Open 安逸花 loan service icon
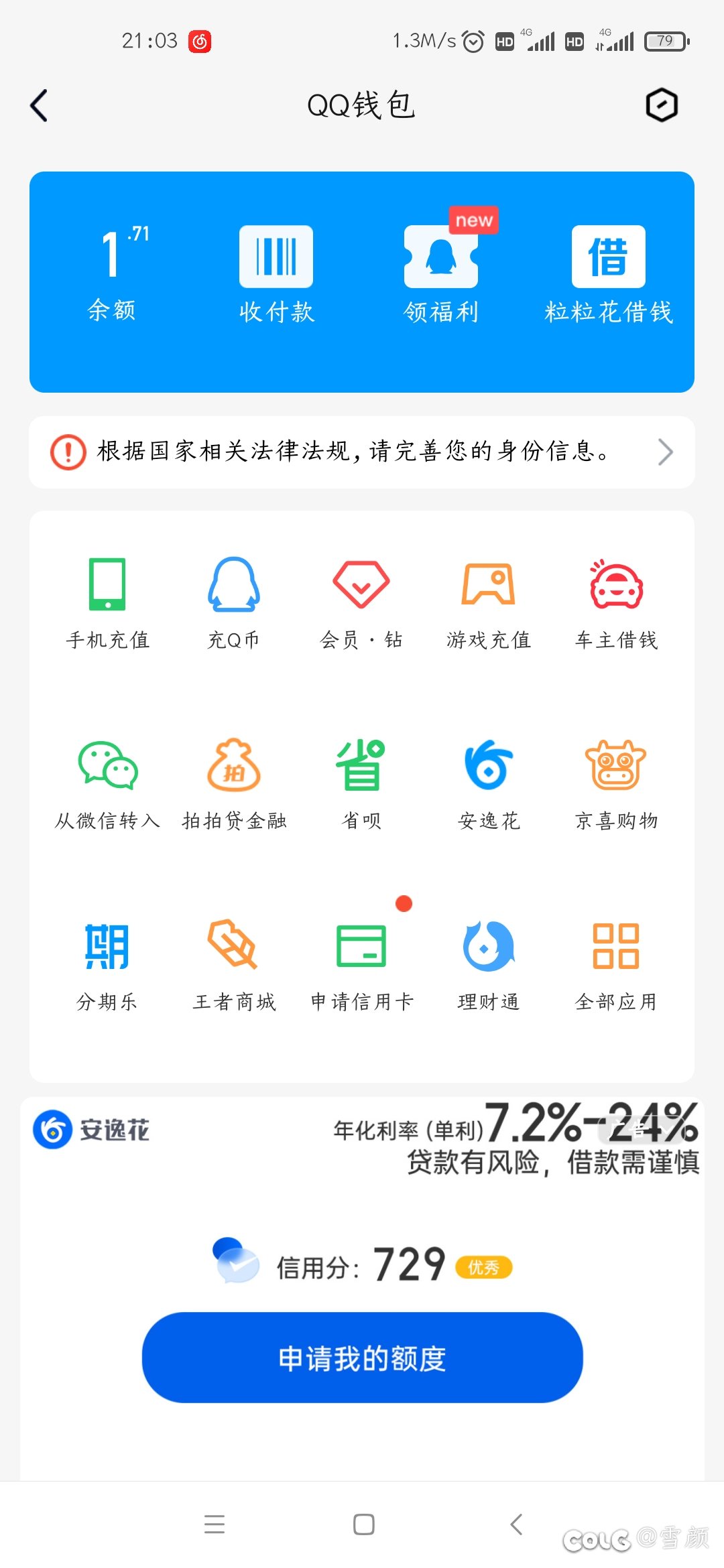Viewport: 724px width, 1568px height. tap(488, 782)
